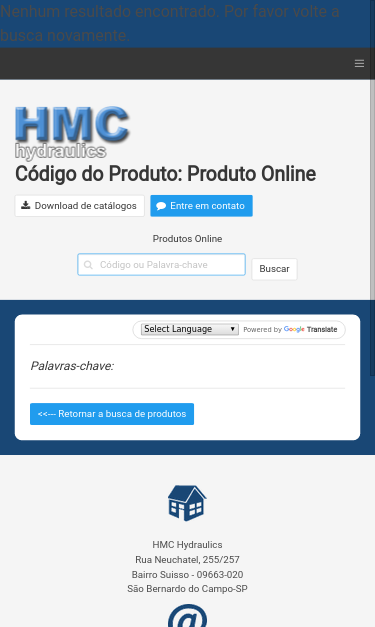Open the hamburger menu
This screenshot has height=627, width=375.
click(359, 64)
